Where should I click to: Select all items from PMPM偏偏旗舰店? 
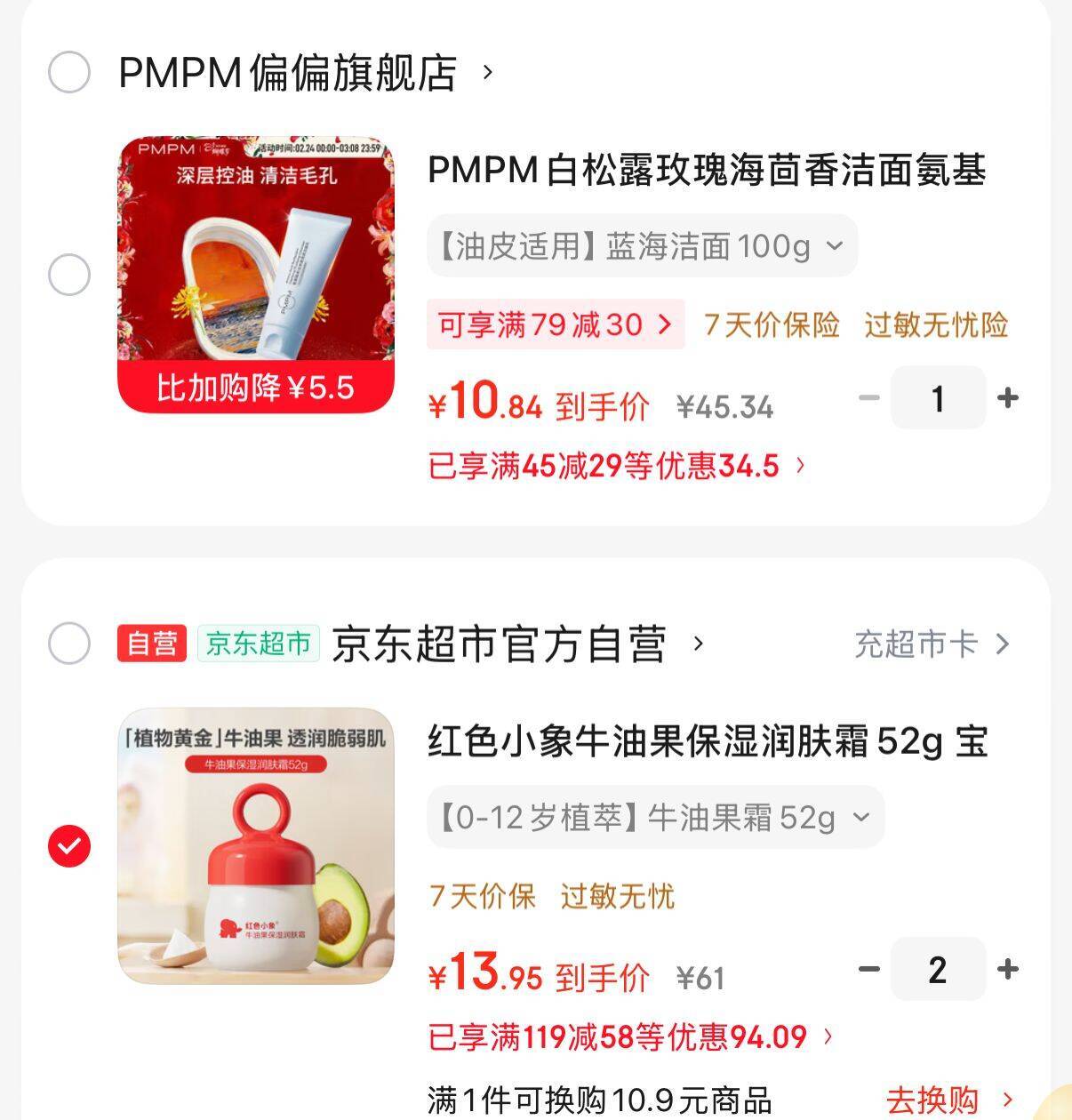[68, 72]
